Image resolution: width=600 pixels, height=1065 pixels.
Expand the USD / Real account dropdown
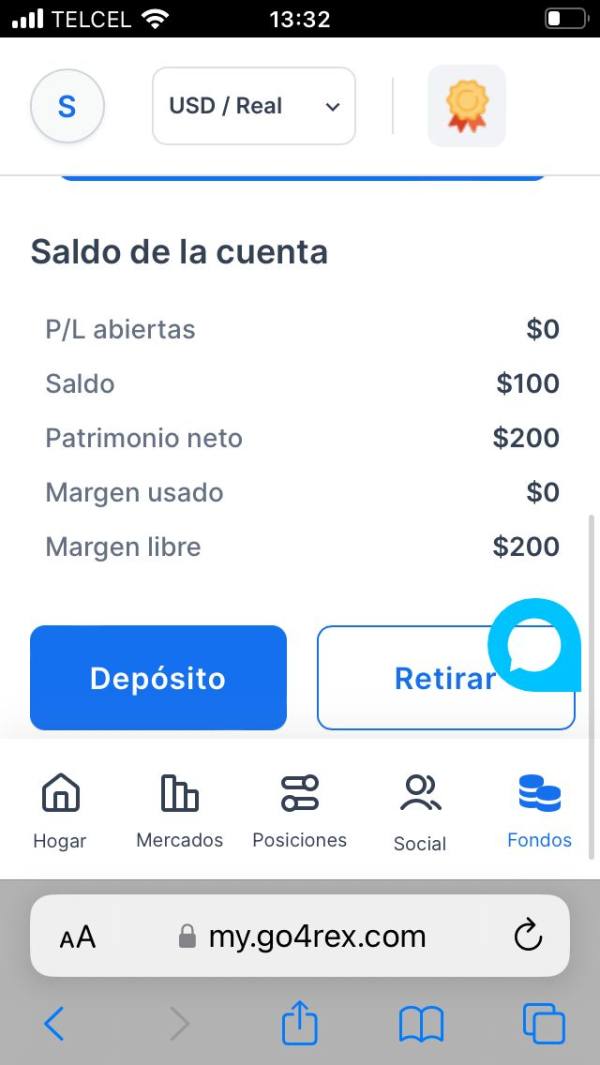pyautogui.click(x=253, y=106)
